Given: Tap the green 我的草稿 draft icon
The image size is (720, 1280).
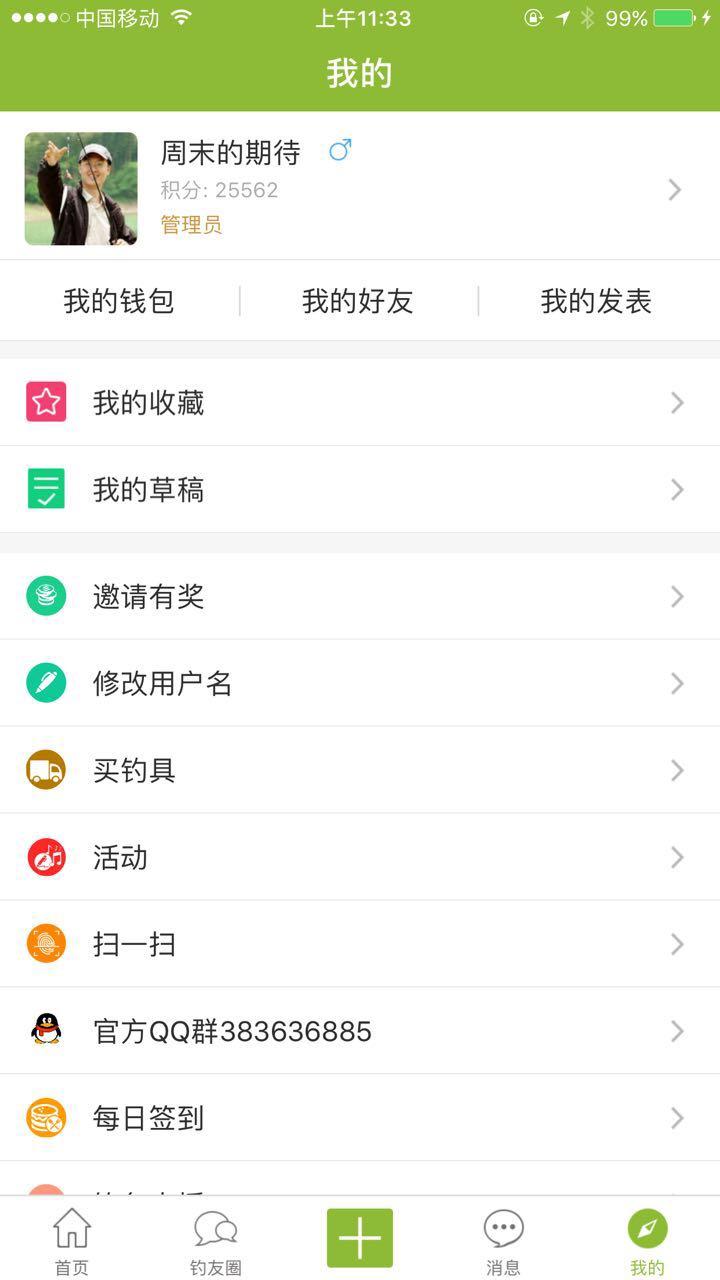Looking at the screenshot, I should coord(45,489).
